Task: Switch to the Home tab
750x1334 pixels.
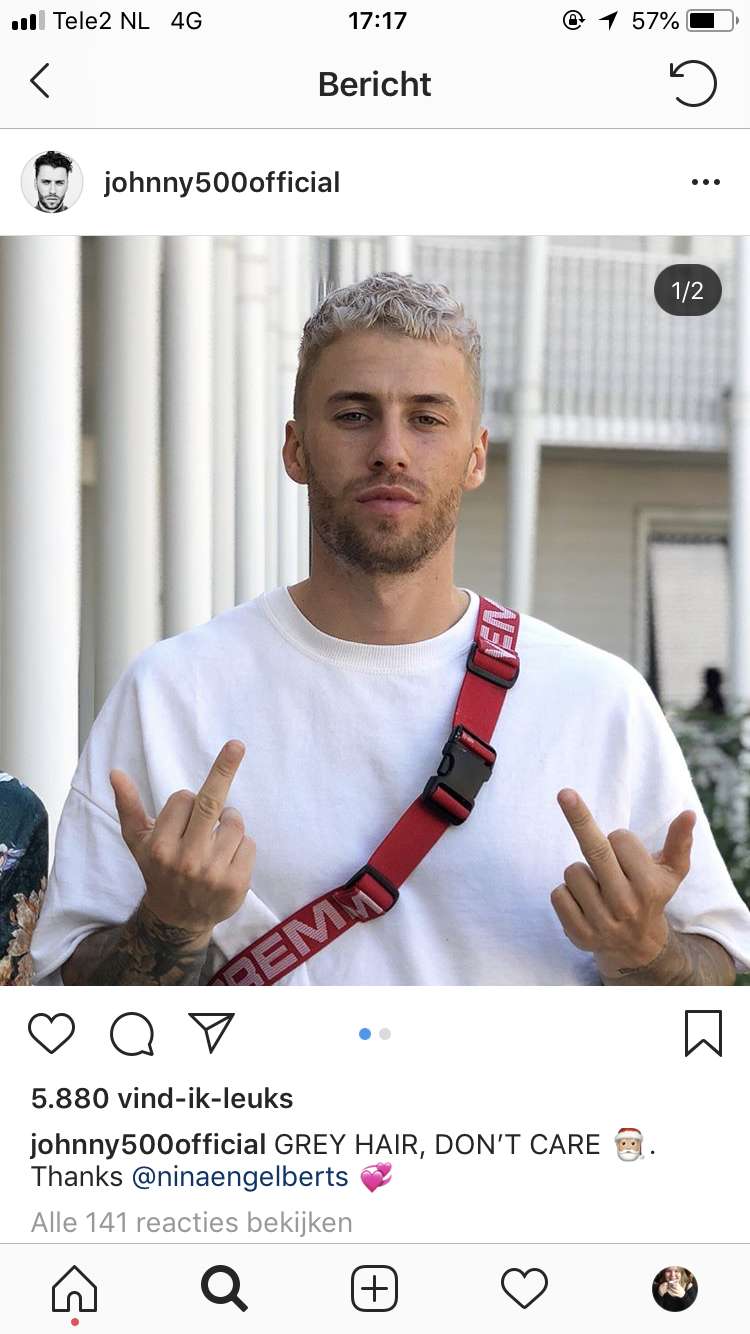Action: (75, 1289)
